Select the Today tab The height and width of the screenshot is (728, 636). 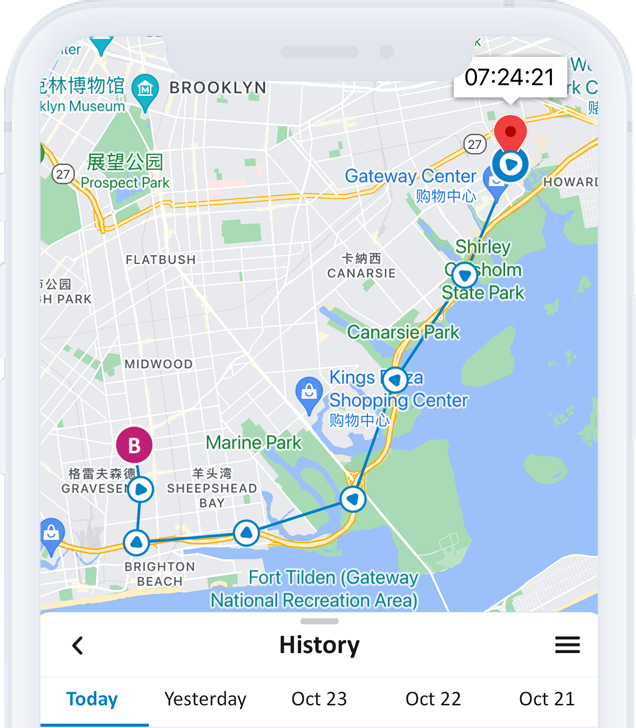[92, 699]
